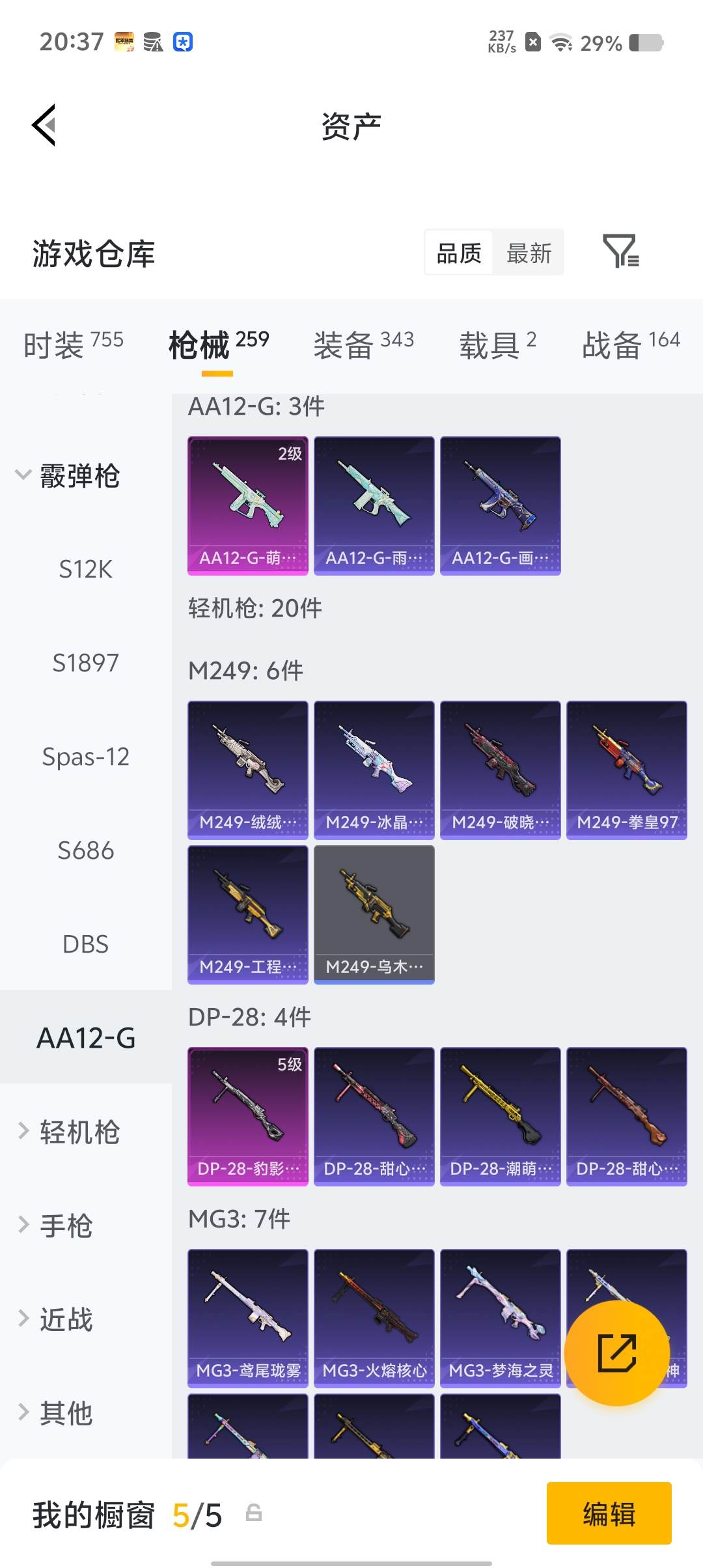Switch to the 载具 tab

coord(497,344)
